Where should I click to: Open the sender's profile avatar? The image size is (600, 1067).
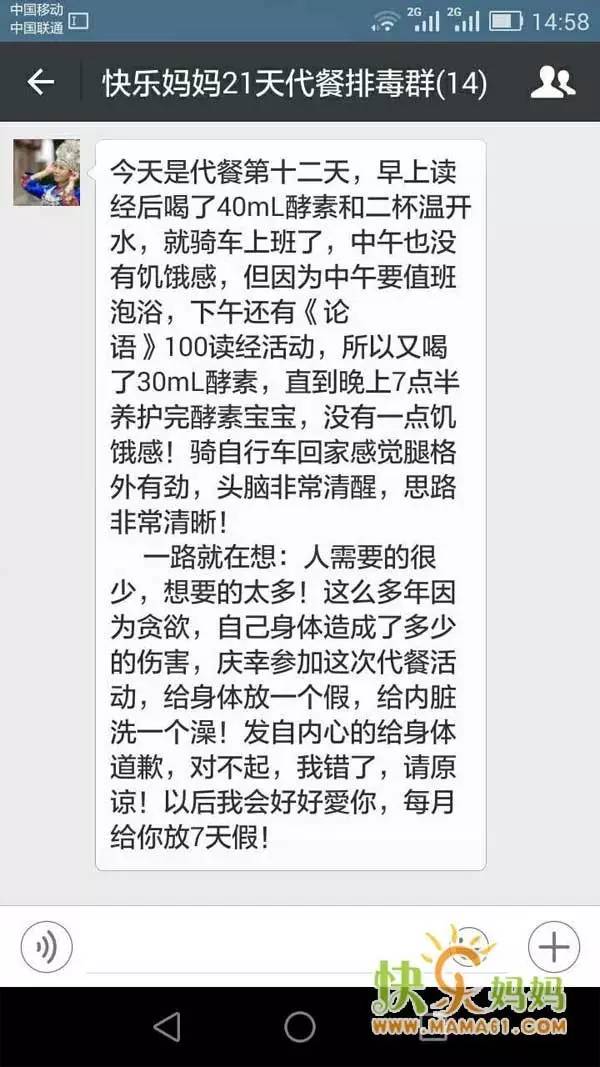46,173
